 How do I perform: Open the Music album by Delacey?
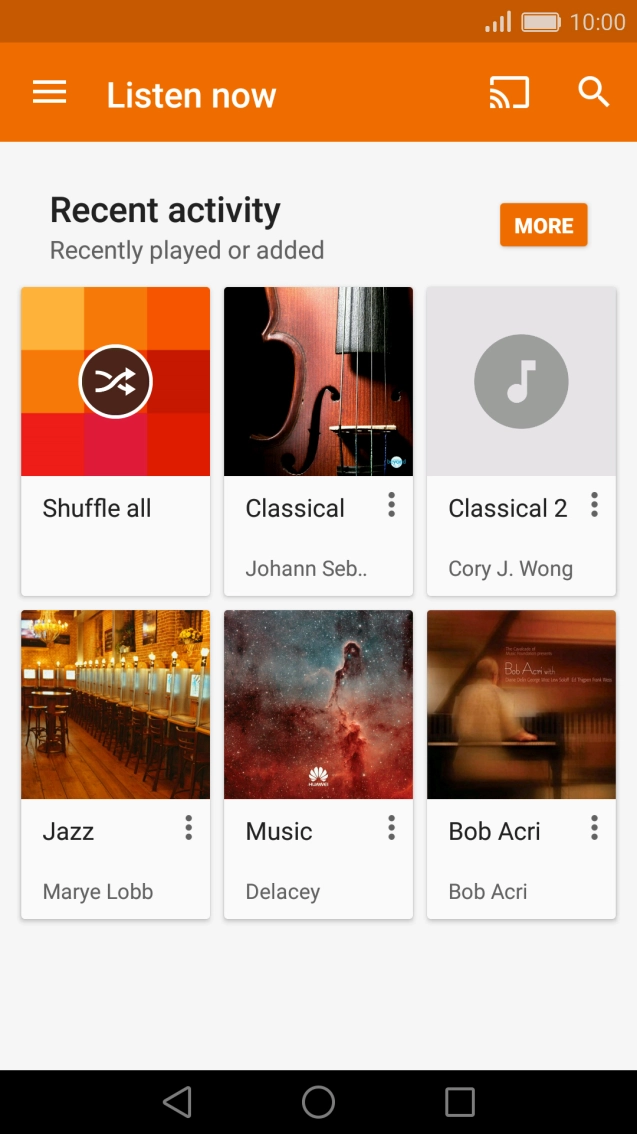317,705
